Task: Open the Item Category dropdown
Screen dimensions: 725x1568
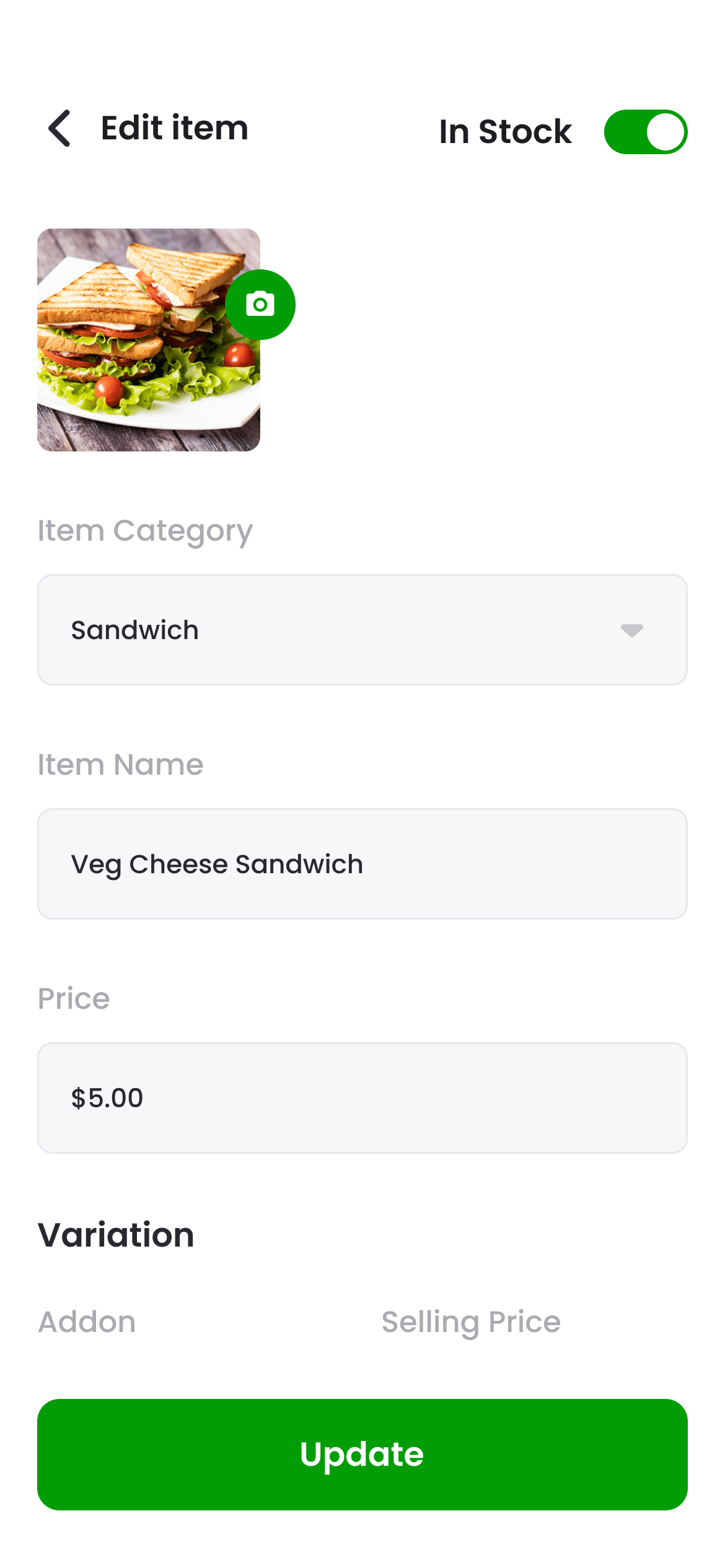Action: click(362, 630)
